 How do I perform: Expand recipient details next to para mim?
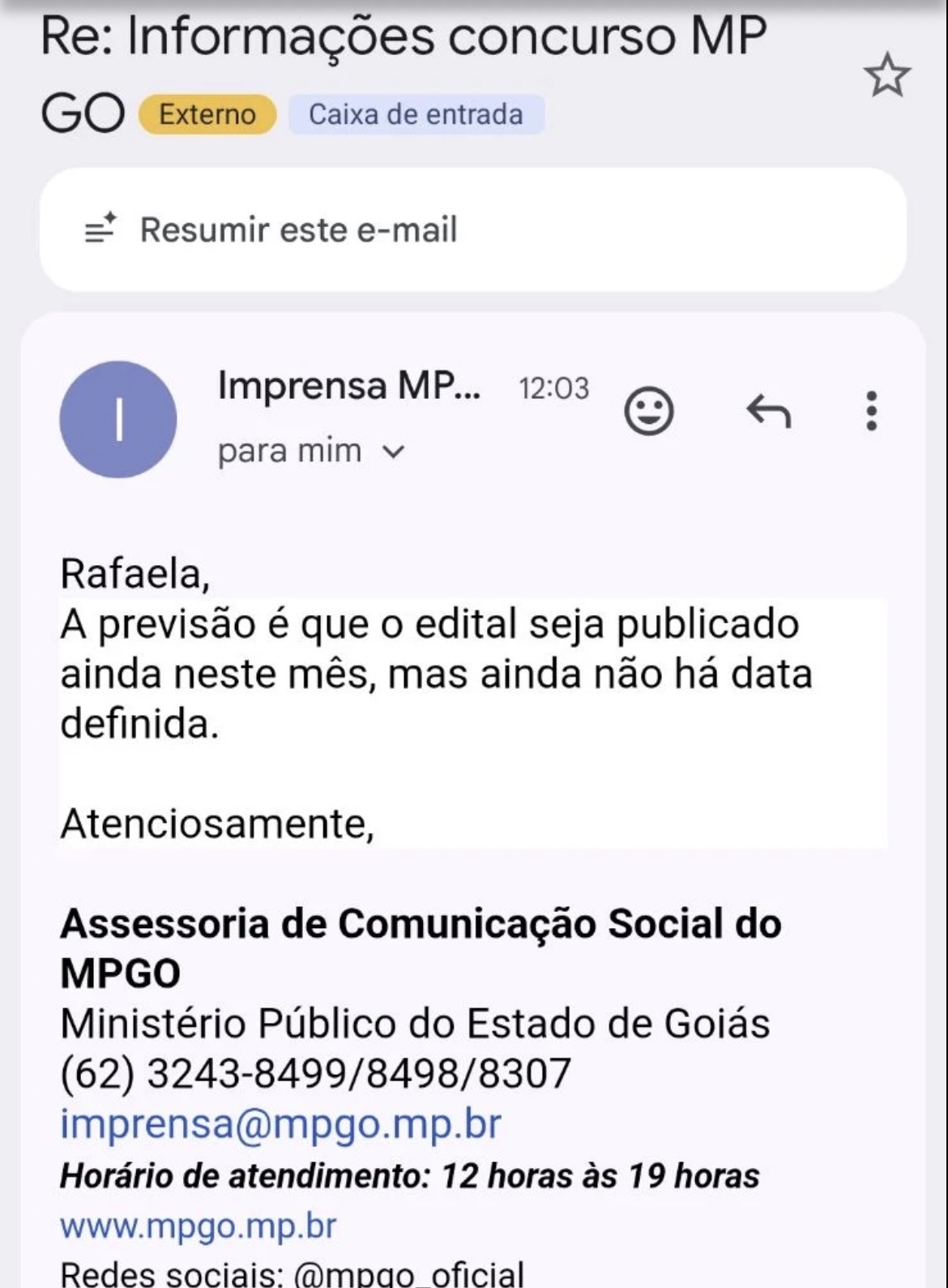click(x=393, y=451)
